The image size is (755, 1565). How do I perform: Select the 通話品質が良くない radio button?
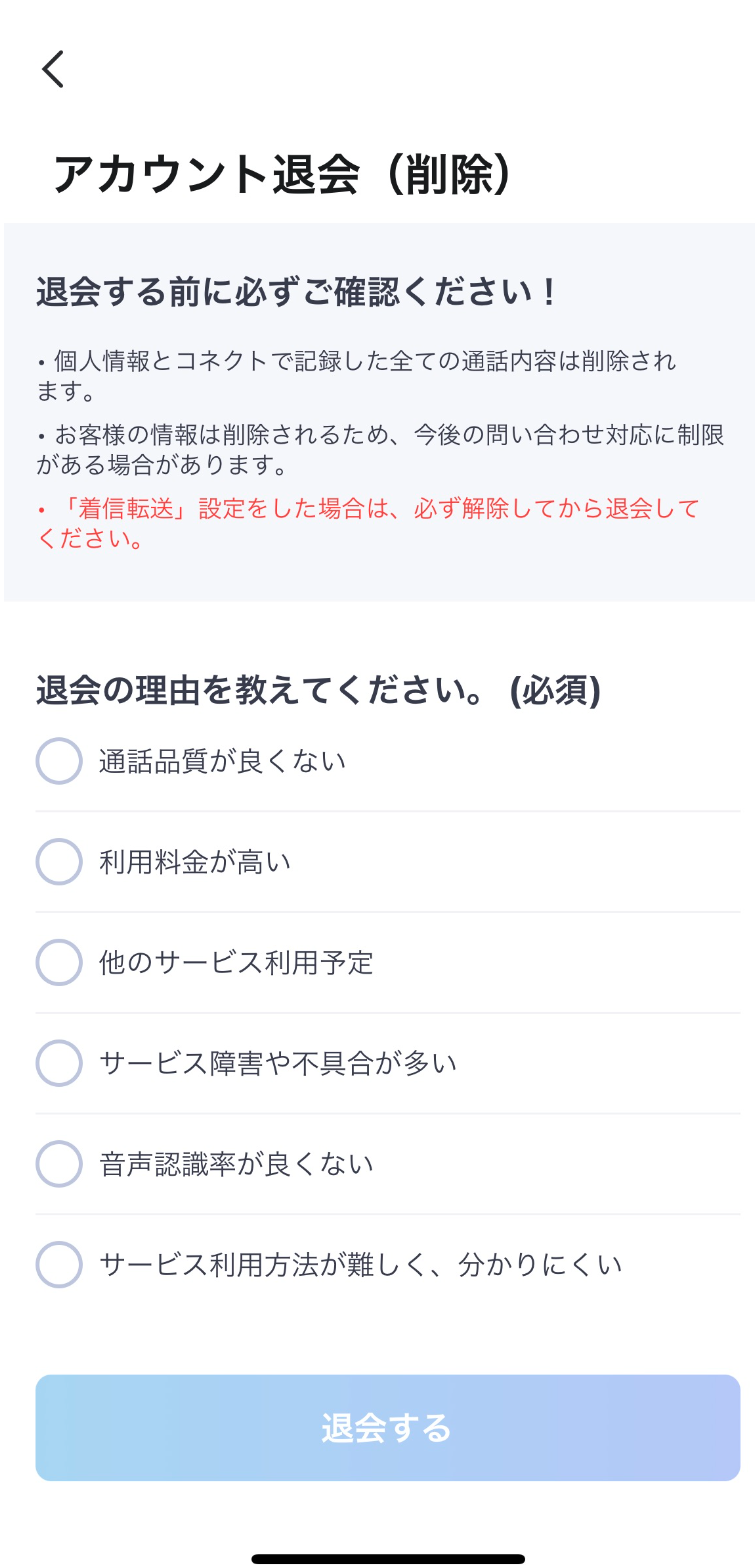coord(58,760)
